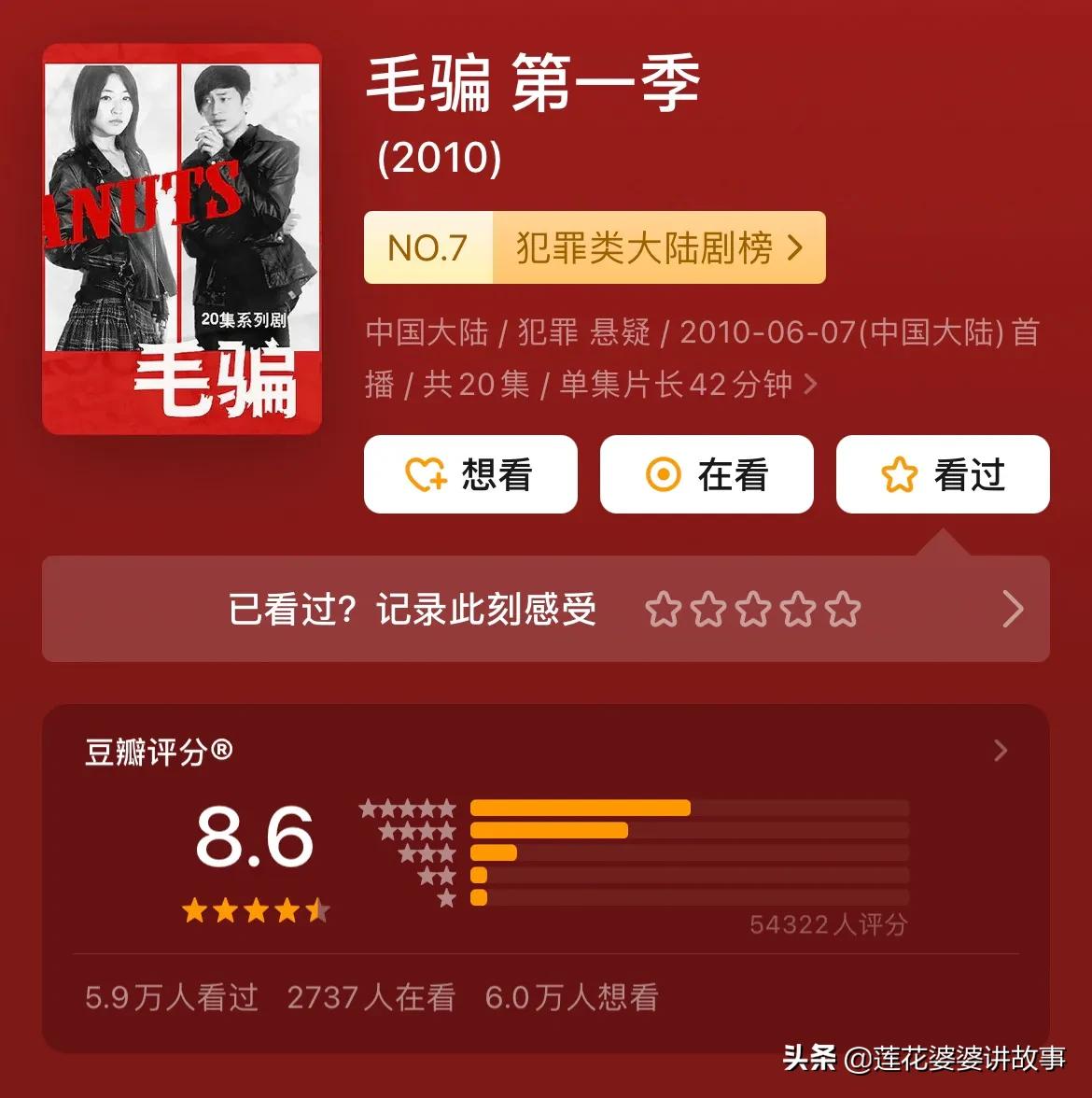Open the 已看过?记录此刻感受 rating row
Image resolution: width=1092 pixels, height=1098 pixels.
click(x=545, y=610)
